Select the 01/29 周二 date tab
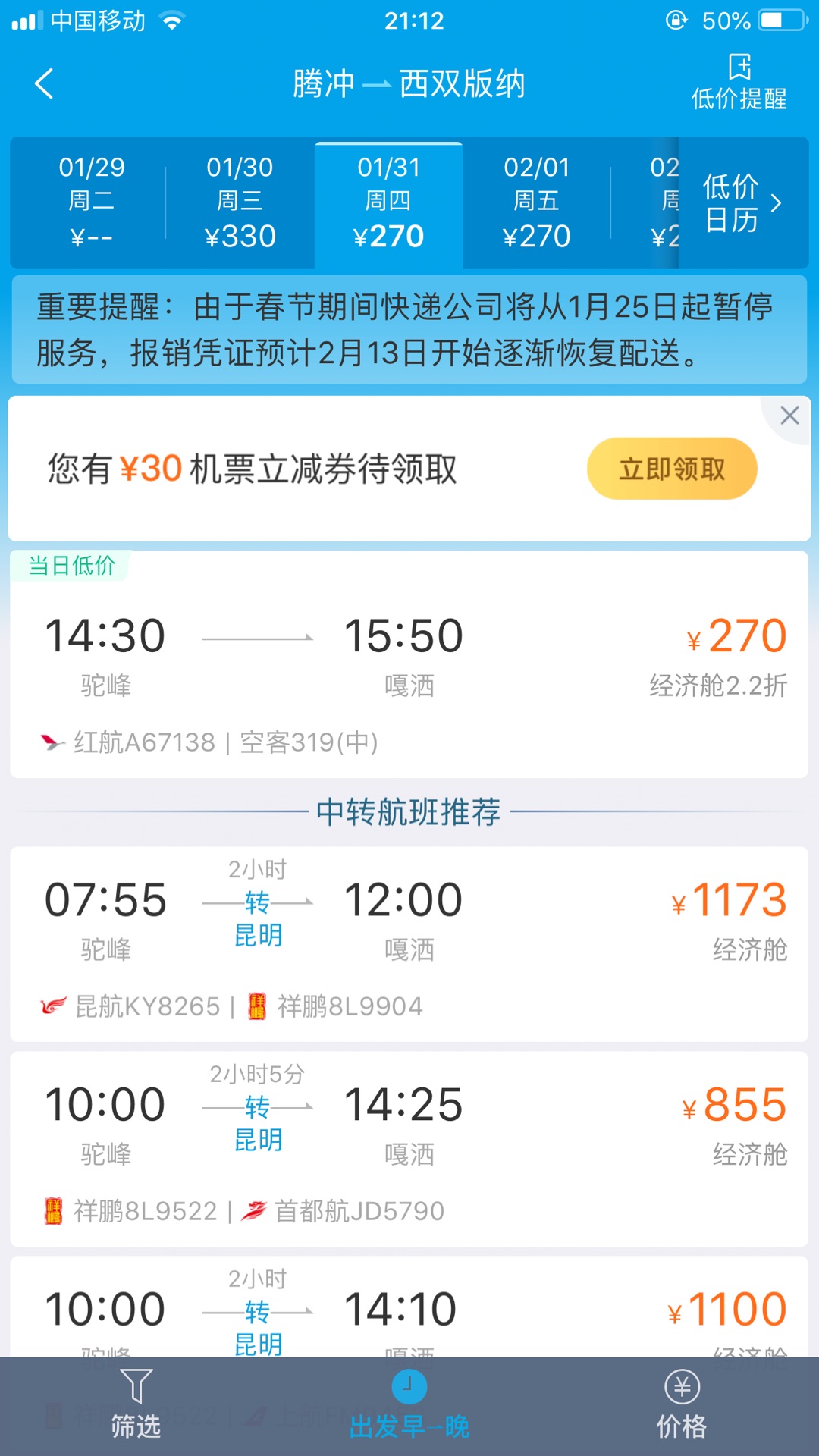The height and width of the screenshot is (1456, 819). [x=92, y=202]
